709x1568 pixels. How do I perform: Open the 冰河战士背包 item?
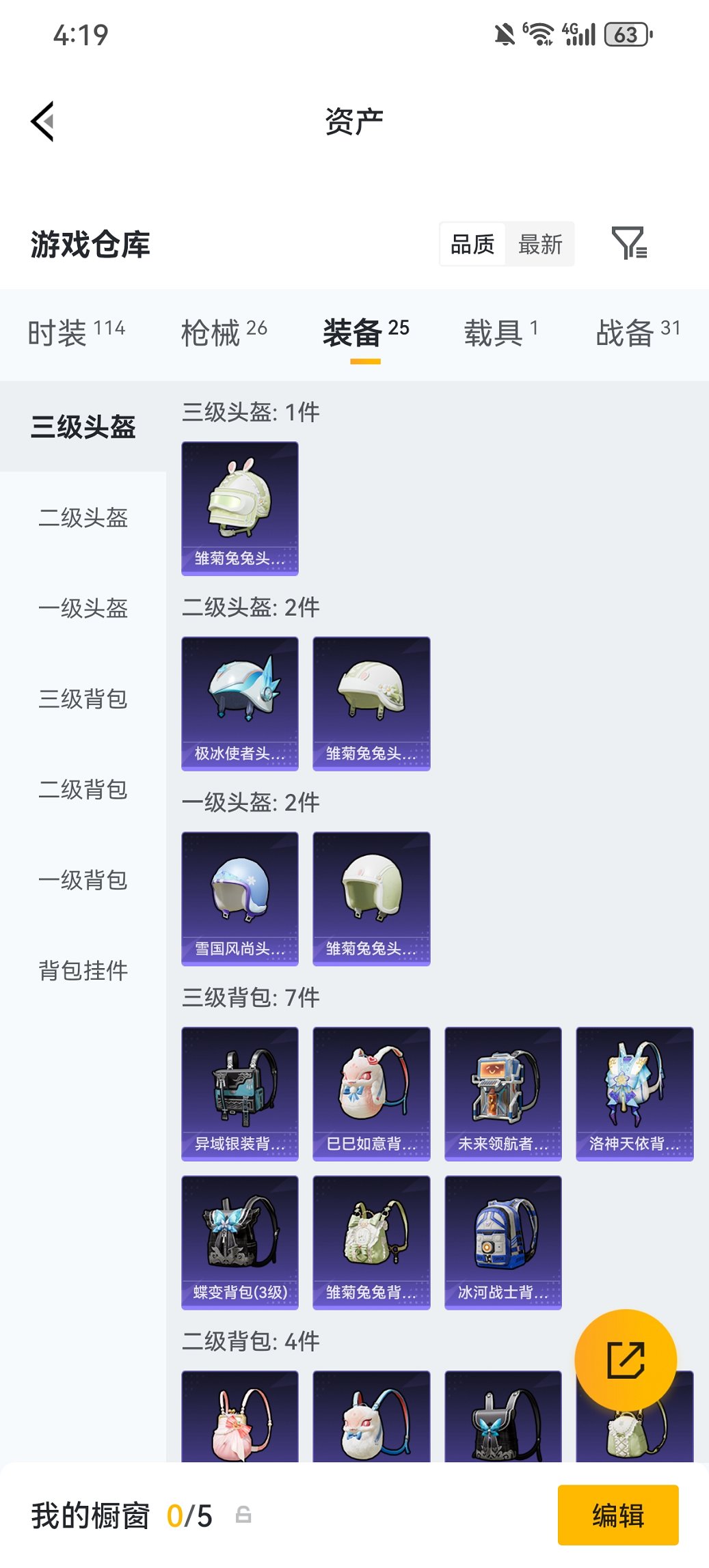tap(503, 1241)
